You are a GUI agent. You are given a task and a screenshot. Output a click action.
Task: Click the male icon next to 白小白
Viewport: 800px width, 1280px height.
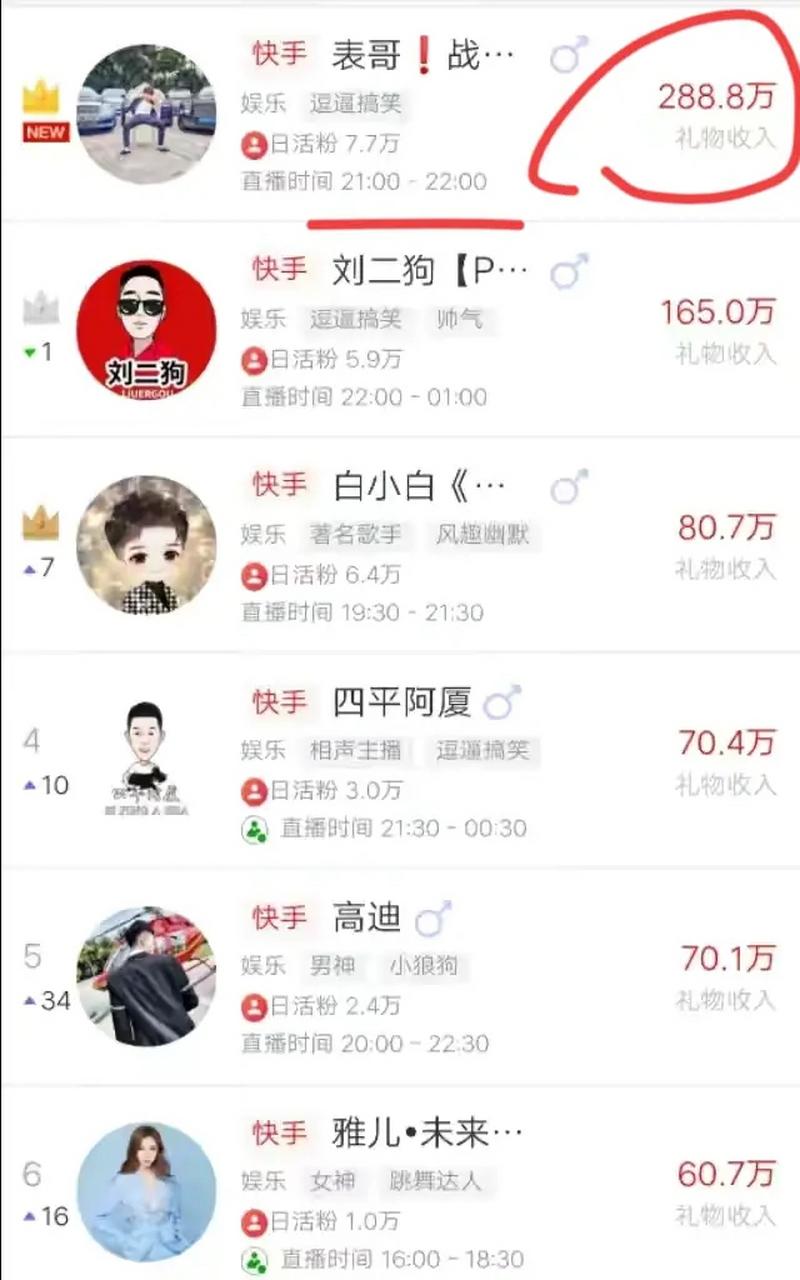568,487
